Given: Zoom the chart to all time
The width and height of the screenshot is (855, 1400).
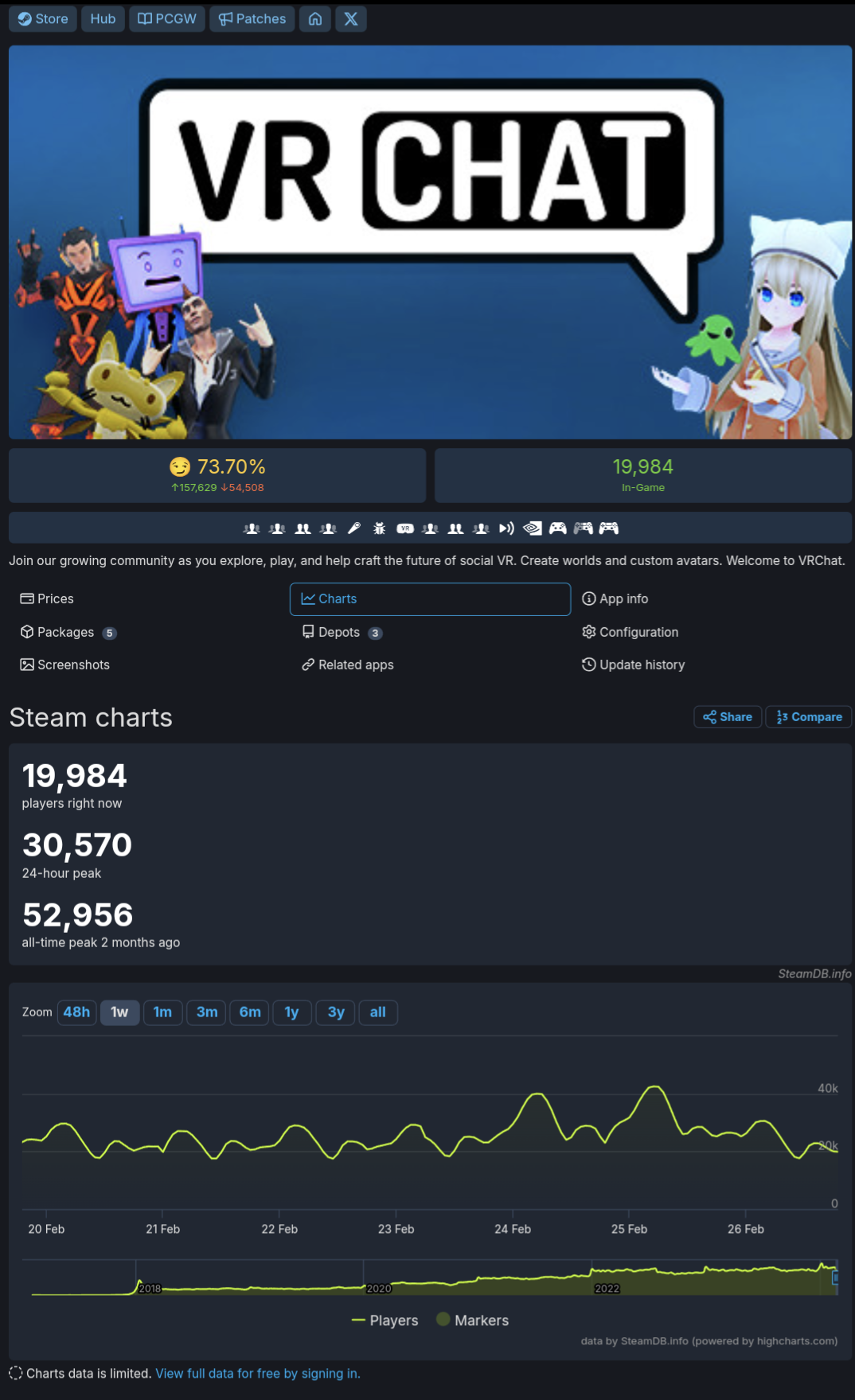Looking at the screenshot, I should [377, 1012].
